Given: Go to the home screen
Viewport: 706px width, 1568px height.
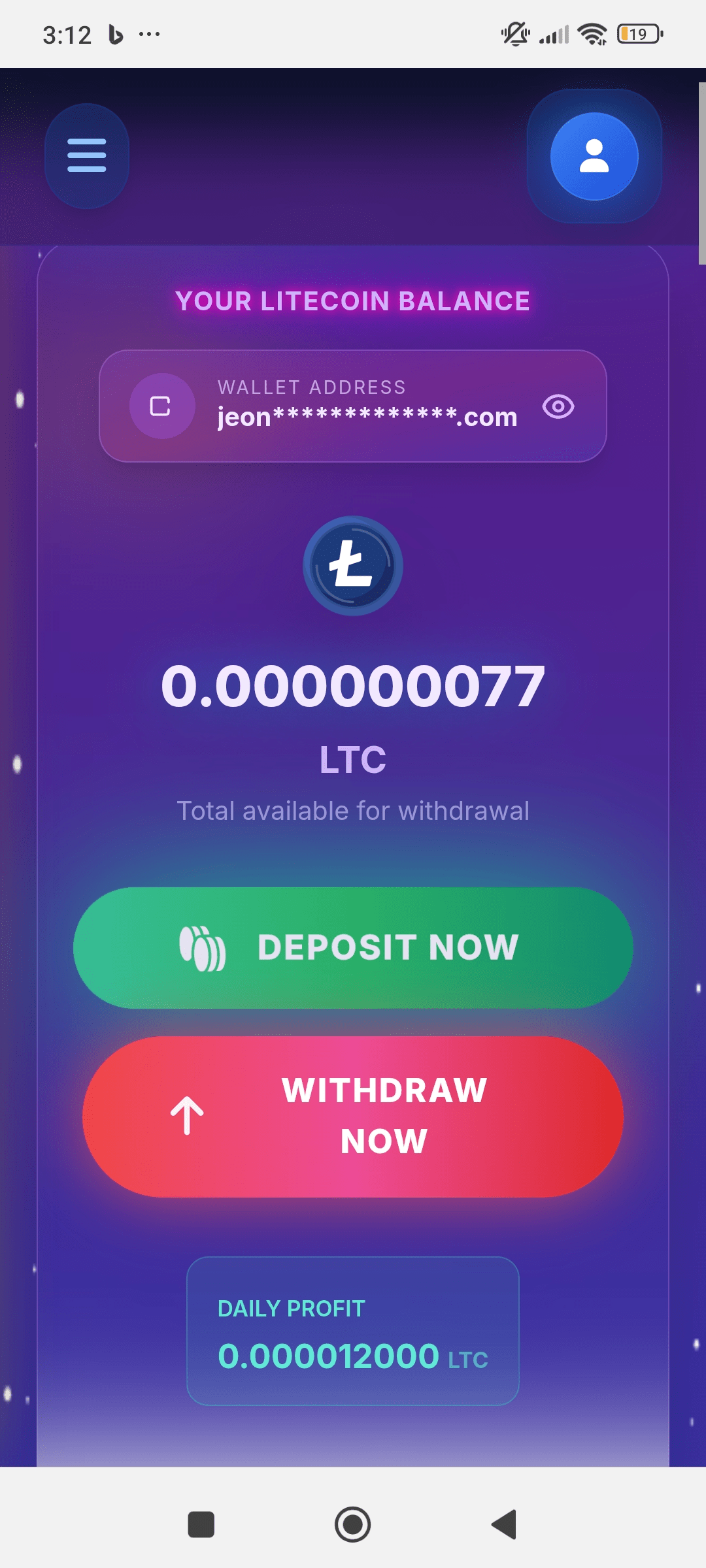Looking at the screenshot, I should click(x=353, y=1524).
